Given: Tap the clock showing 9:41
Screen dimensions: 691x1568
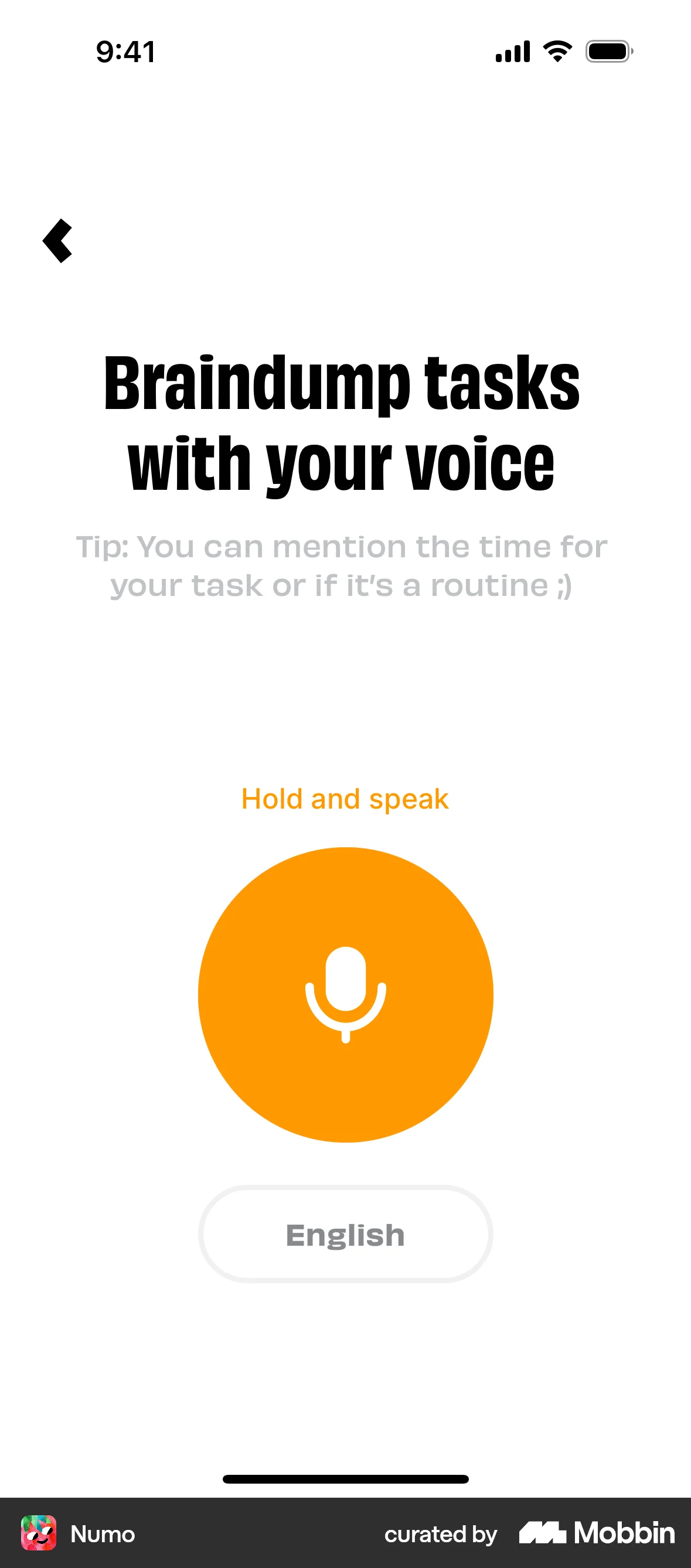Looking at the screenshot, I should [125, 52].
